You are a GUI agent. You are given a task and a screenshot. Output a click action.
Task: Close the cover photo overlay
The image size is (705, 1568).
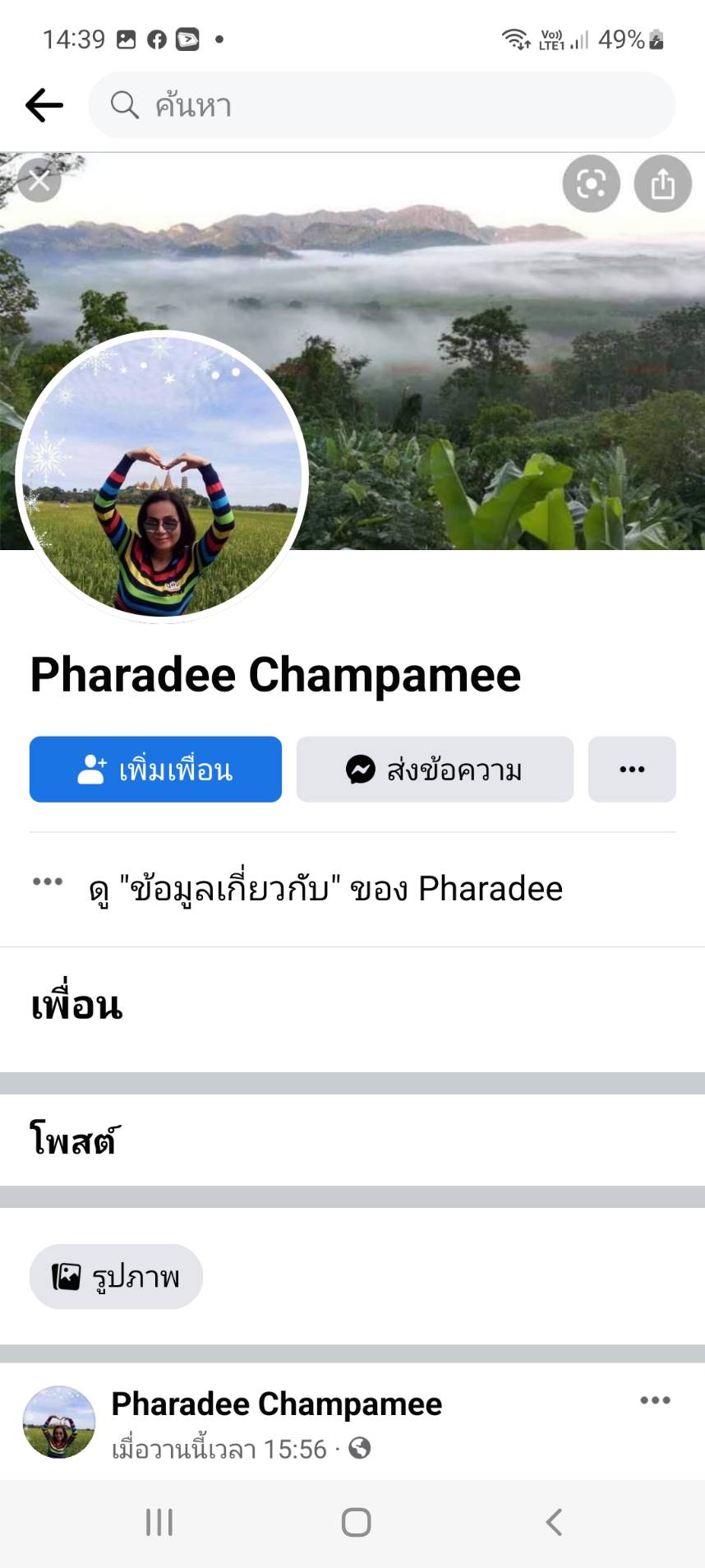pos(39,181)
